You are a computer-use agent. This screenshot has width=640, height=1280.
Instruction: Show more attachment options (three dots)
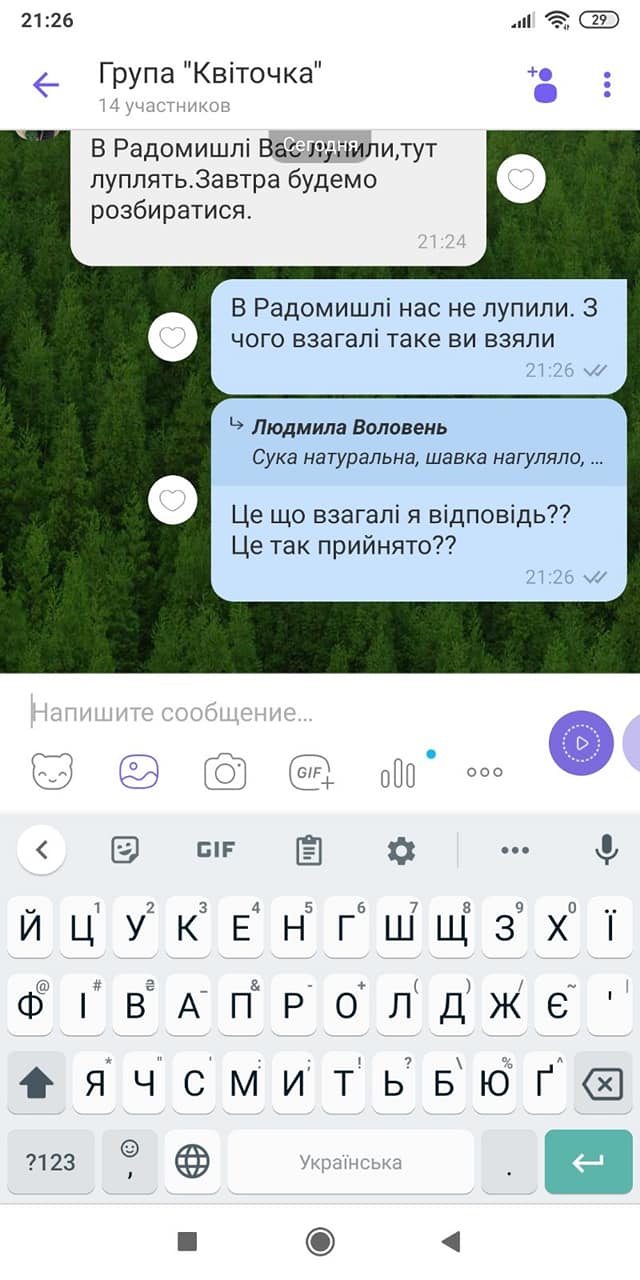coord(484,772)
